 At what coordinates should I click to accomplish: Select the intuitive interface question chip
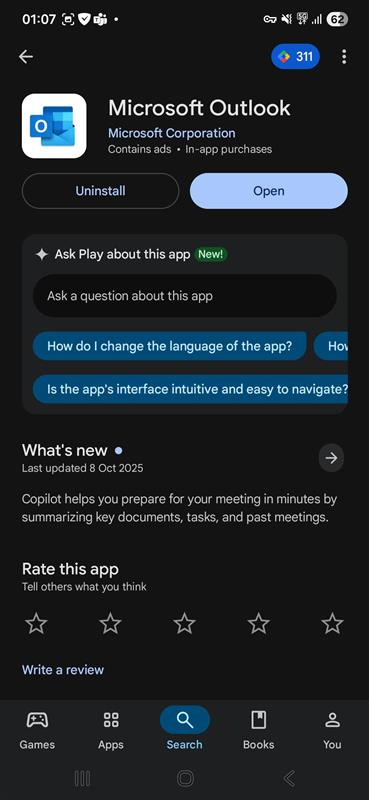coord(190,389)
